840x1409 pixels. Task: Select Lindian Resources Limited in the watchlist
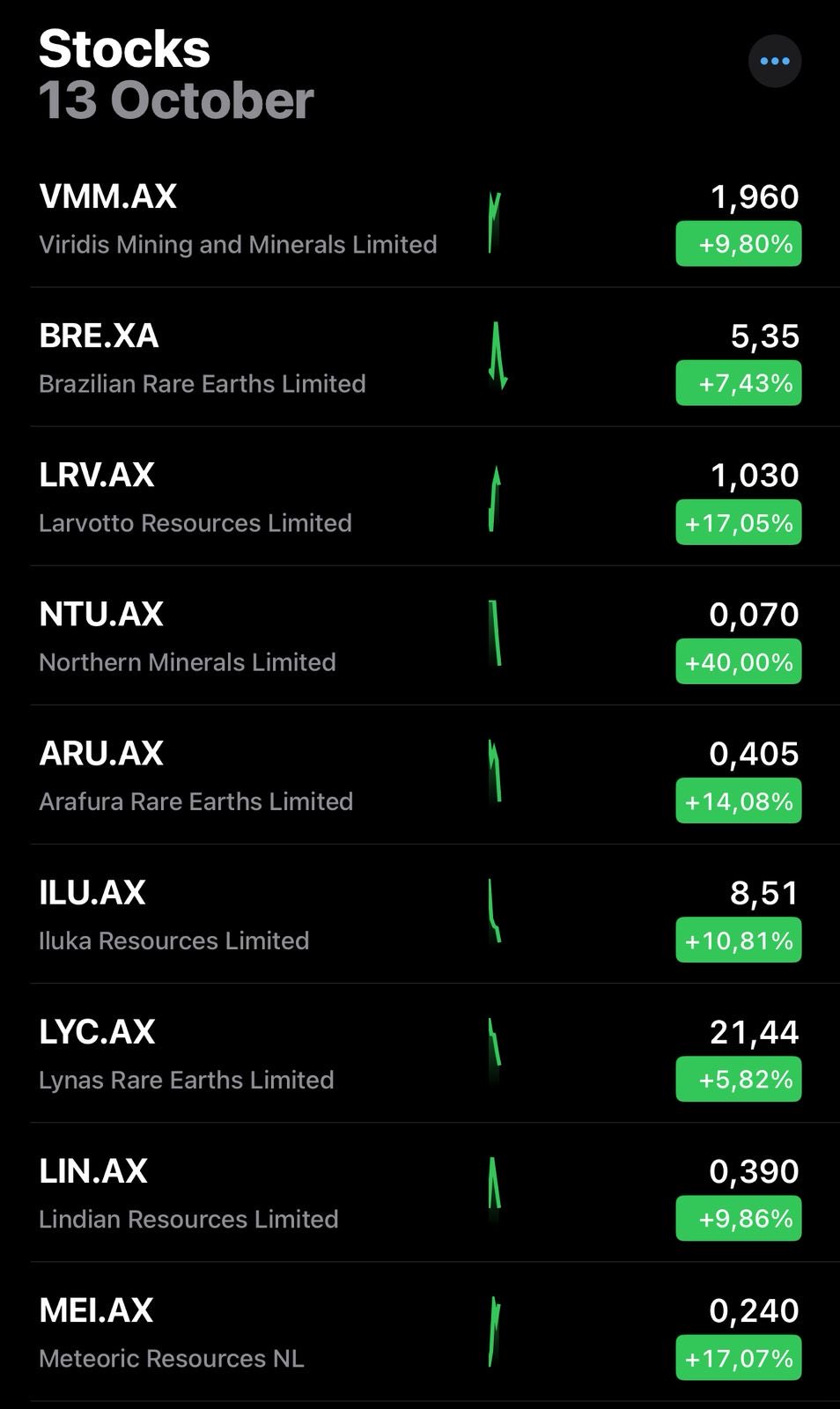(188, 1193)
